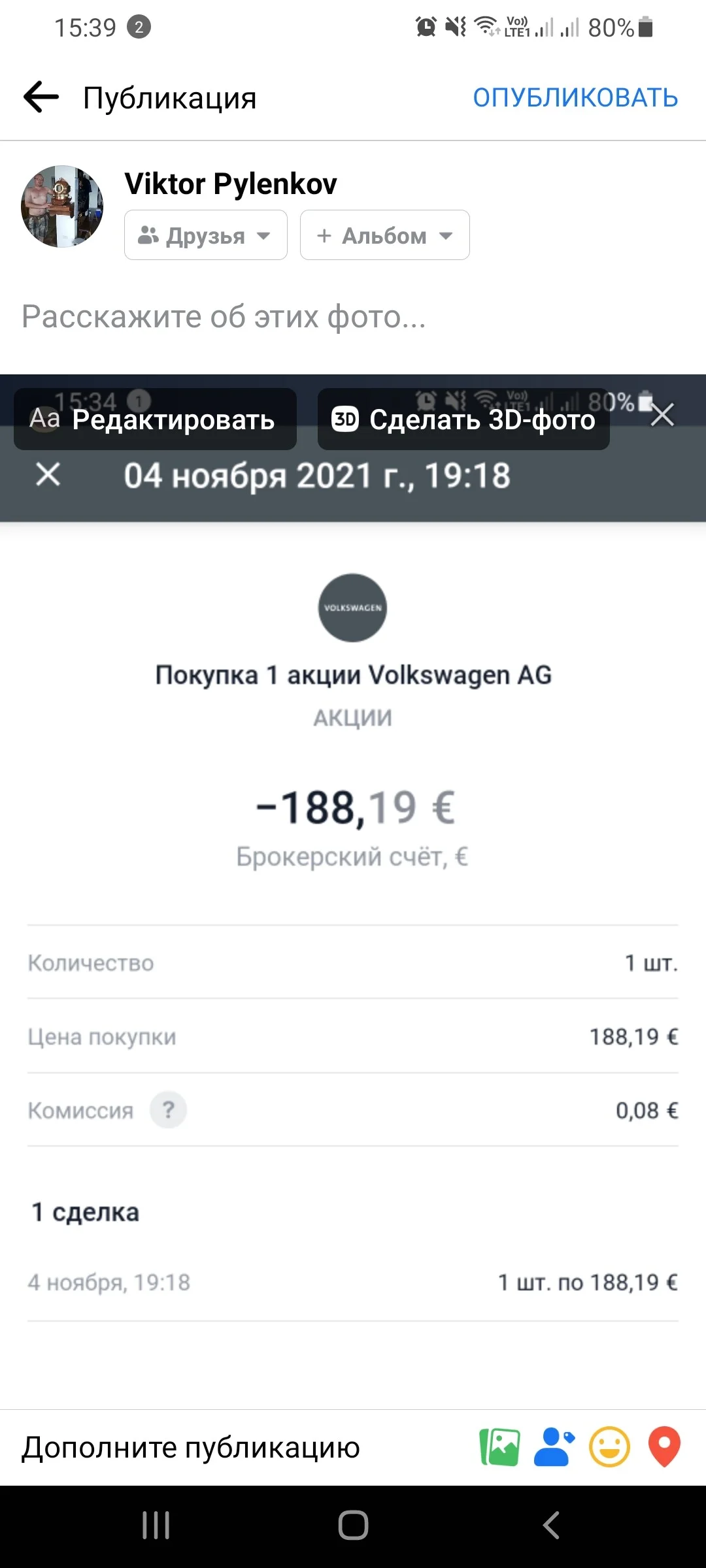Tap ОПУБЛИКОВАТЬ to publish the post
The image size is (706, 1568).
pos(575,98)
